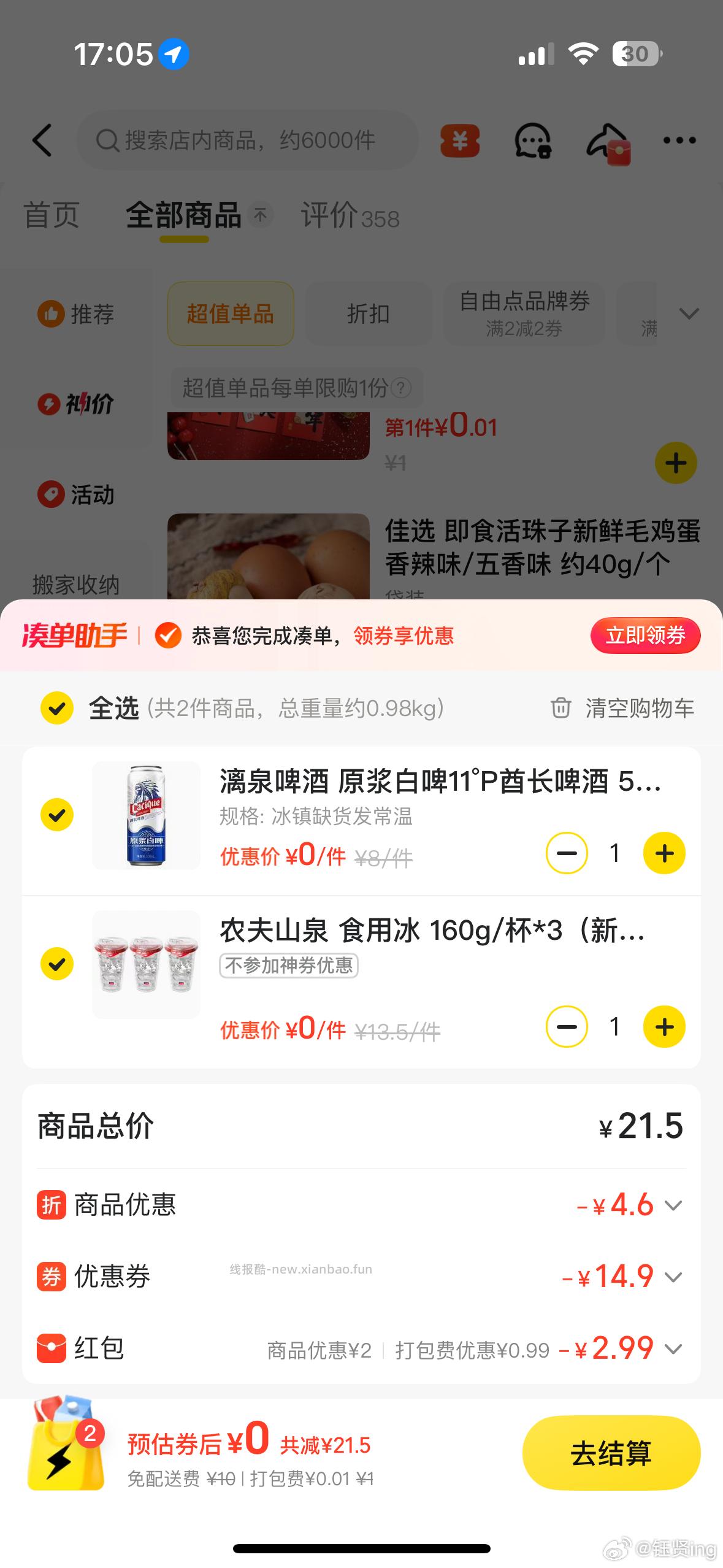Click the 活动 sidebar icon
723x1568 pixels.
point(77,494)
